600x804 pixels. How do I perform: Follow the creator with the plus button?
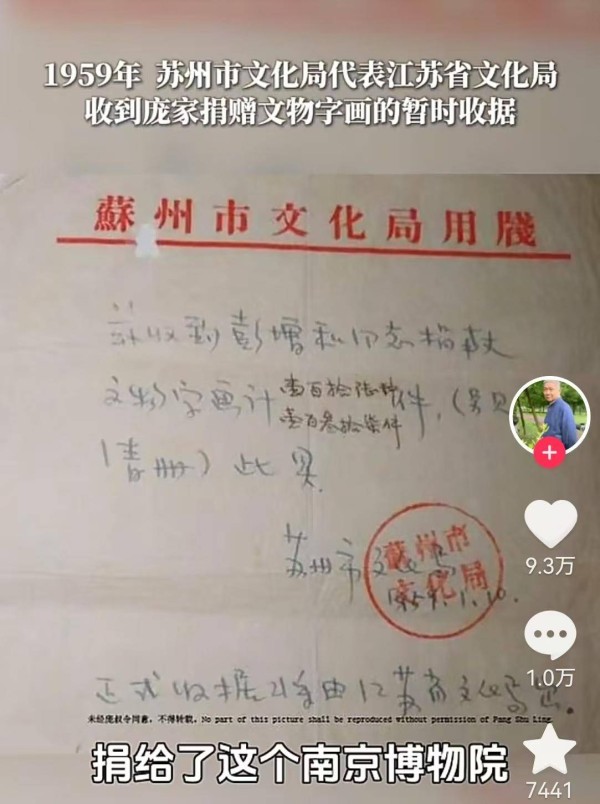point(550,452)
